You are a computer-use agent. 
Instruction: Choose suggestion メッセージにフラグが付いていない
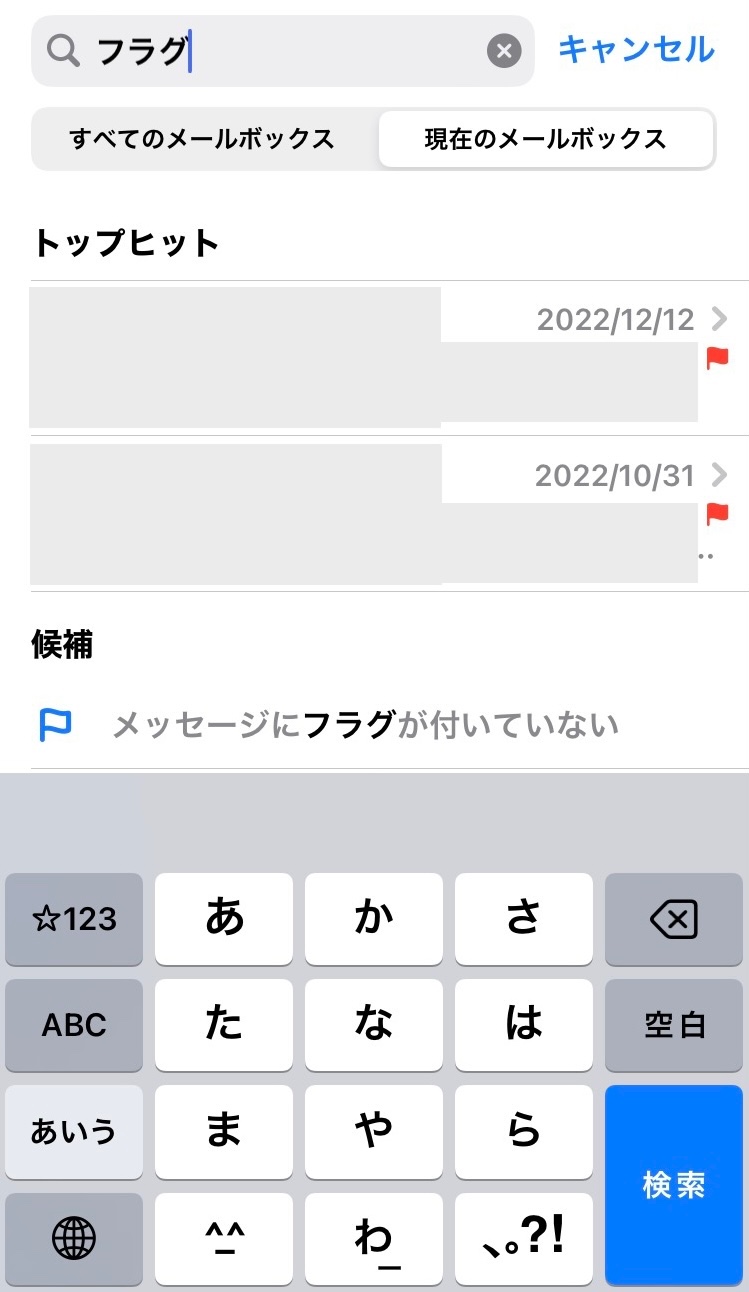pos(365,725)
